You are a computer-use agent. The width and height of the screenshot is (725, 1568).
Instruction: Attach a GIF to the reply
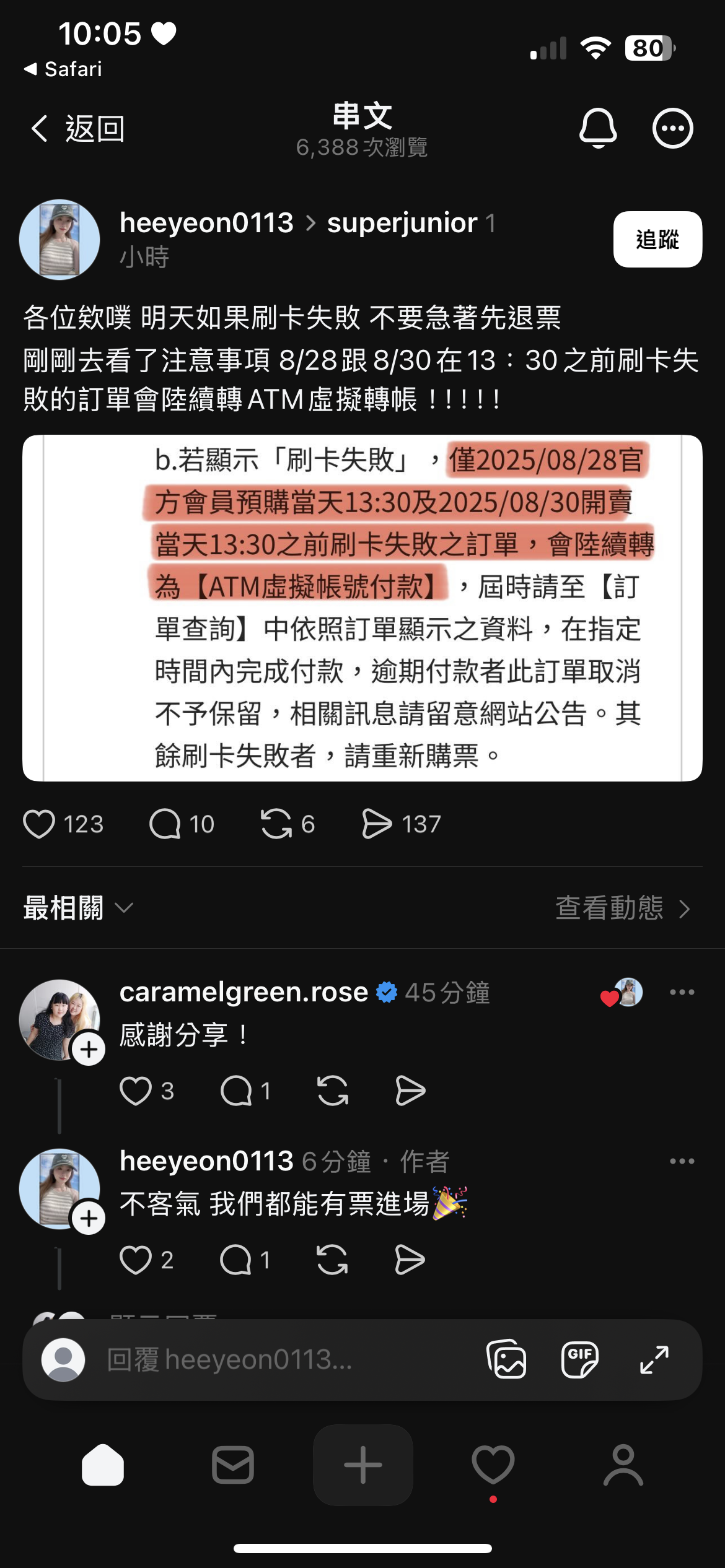click(579, 1360)
